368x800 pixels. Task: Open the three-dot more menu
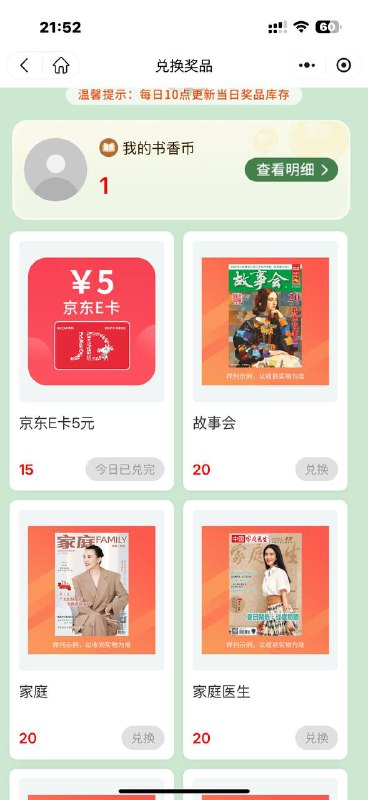307,65
